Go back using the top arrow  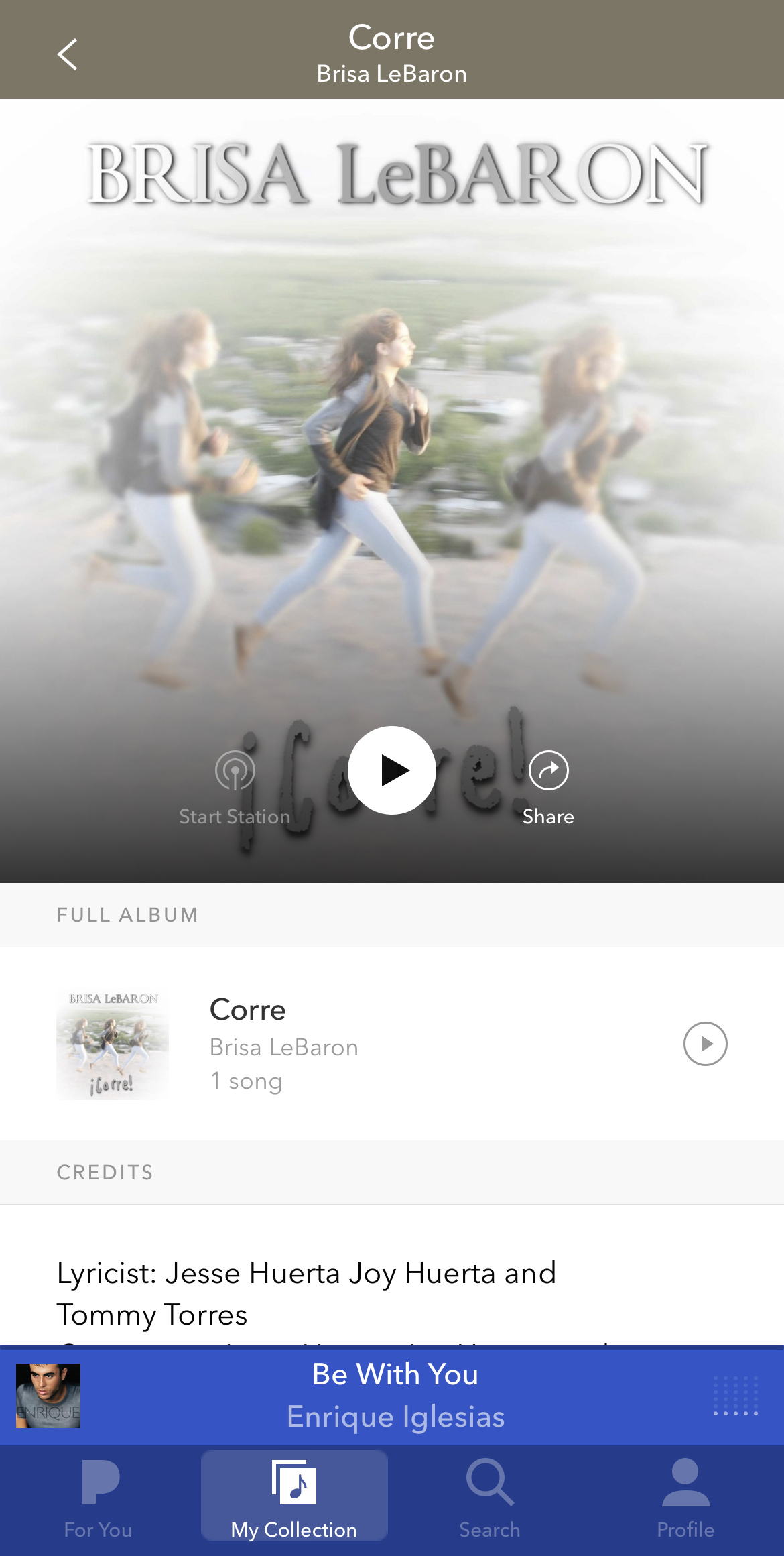pyautogui.click(x=67, y=54)
